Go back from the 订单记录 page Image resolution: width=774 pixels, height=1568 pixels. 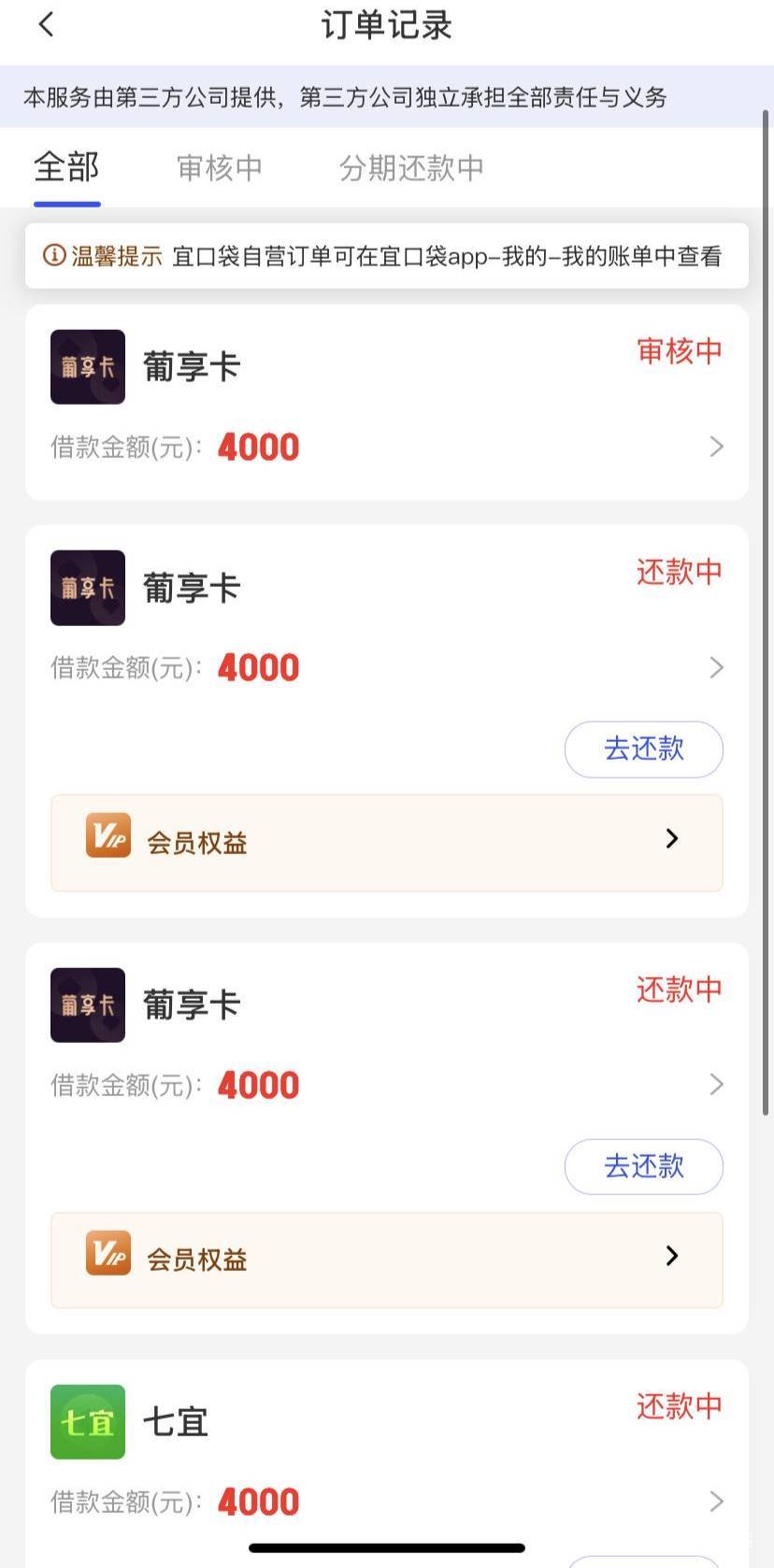coord(47,25)
